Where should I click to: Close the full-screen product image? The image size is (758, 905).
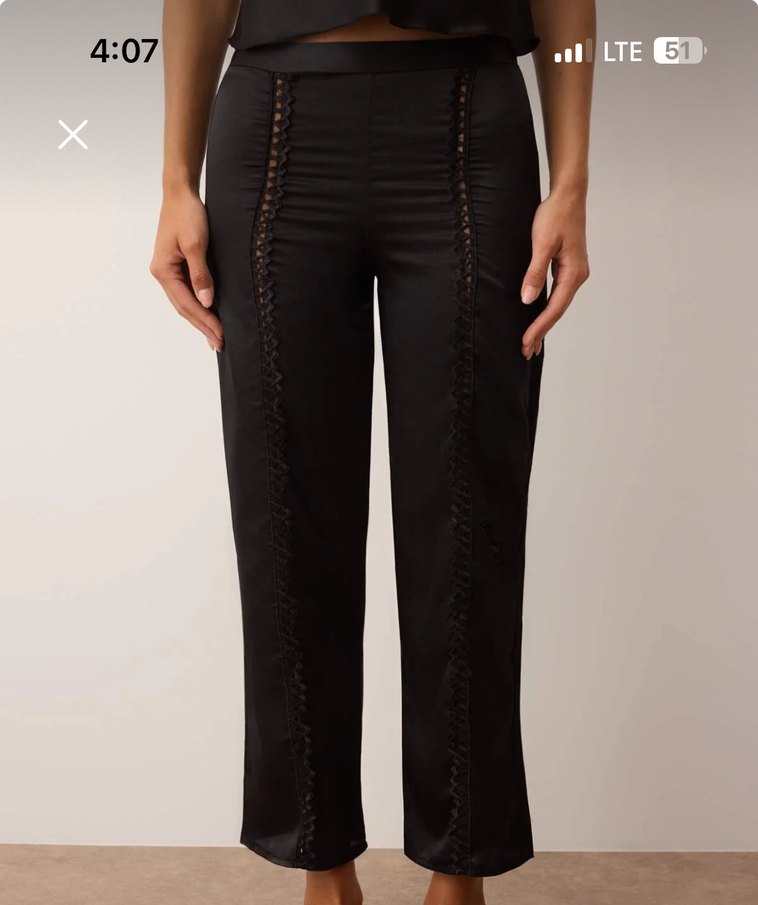[x=73, y=134]
